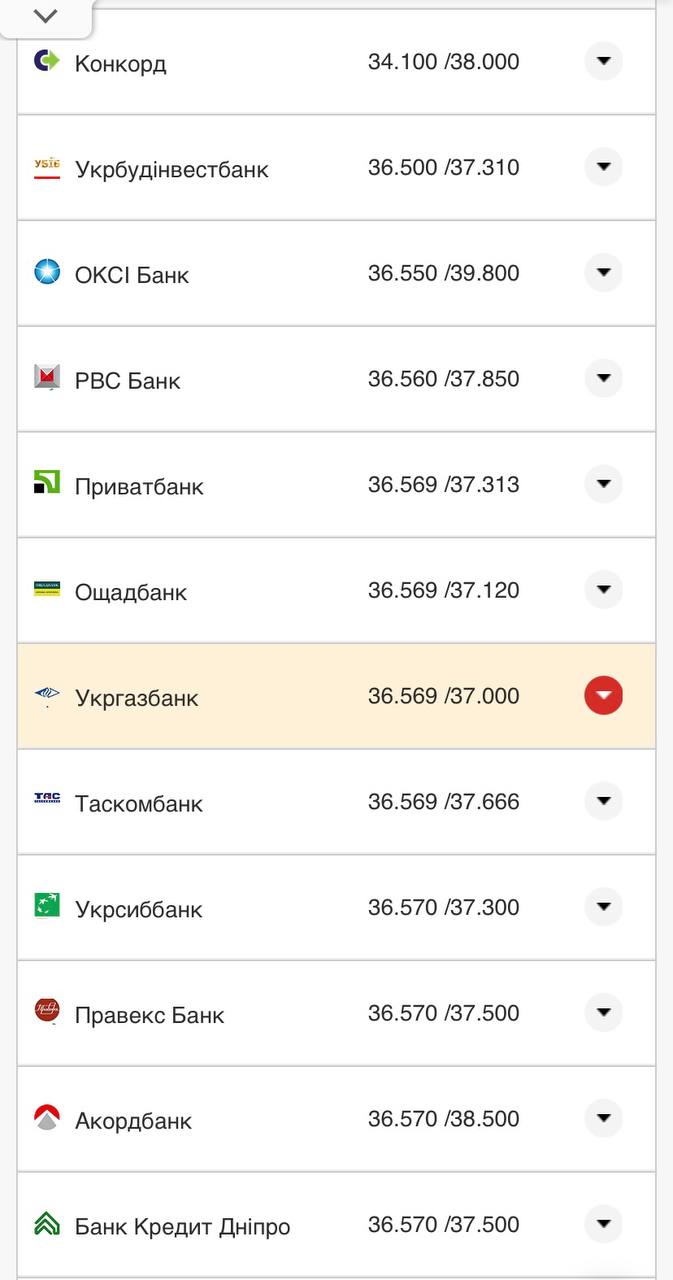This screenshot has width=673, height=1280.
Task: Expand Ощадбанк rate details
Action: point(603,590)
